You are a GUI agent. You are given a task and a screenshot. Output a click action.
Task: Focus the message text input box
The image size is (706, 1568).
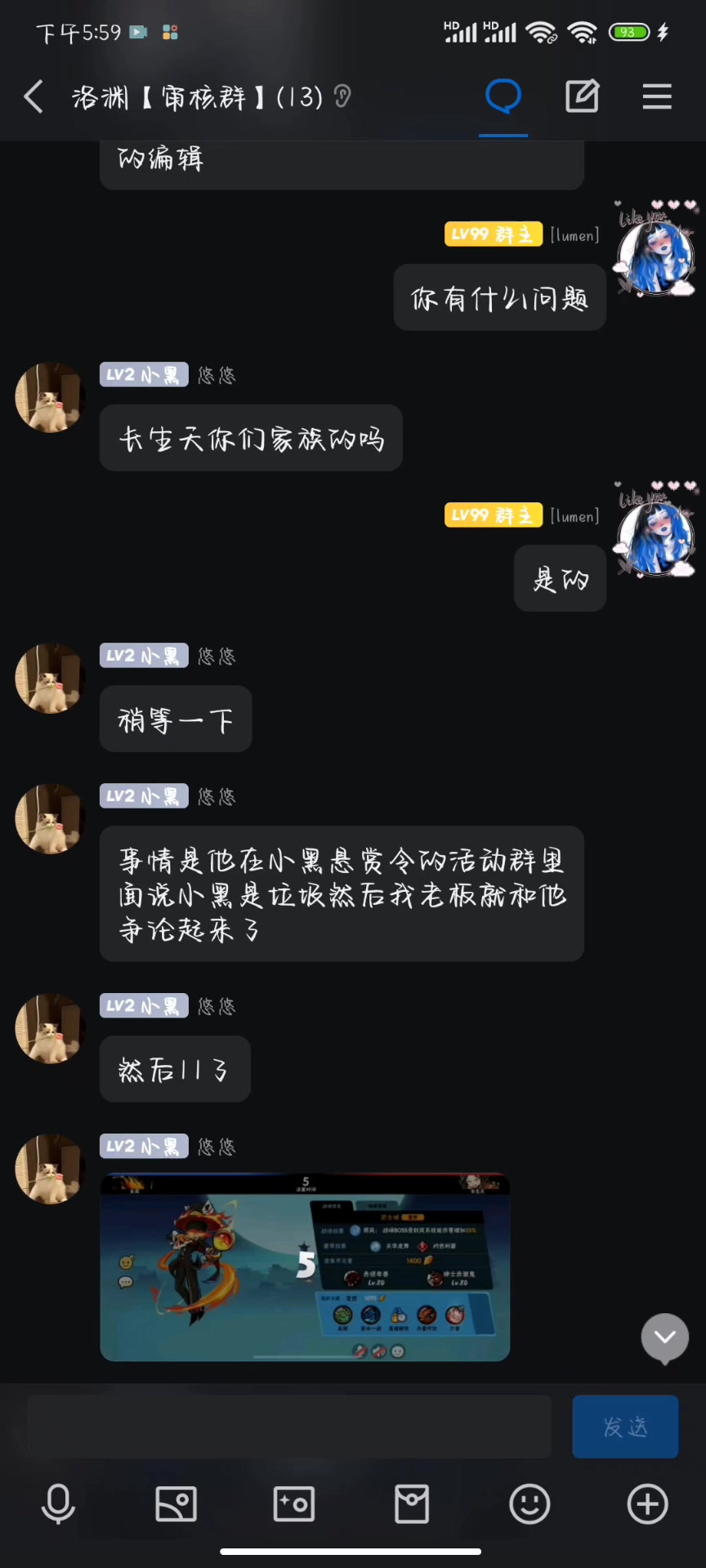289,1427
